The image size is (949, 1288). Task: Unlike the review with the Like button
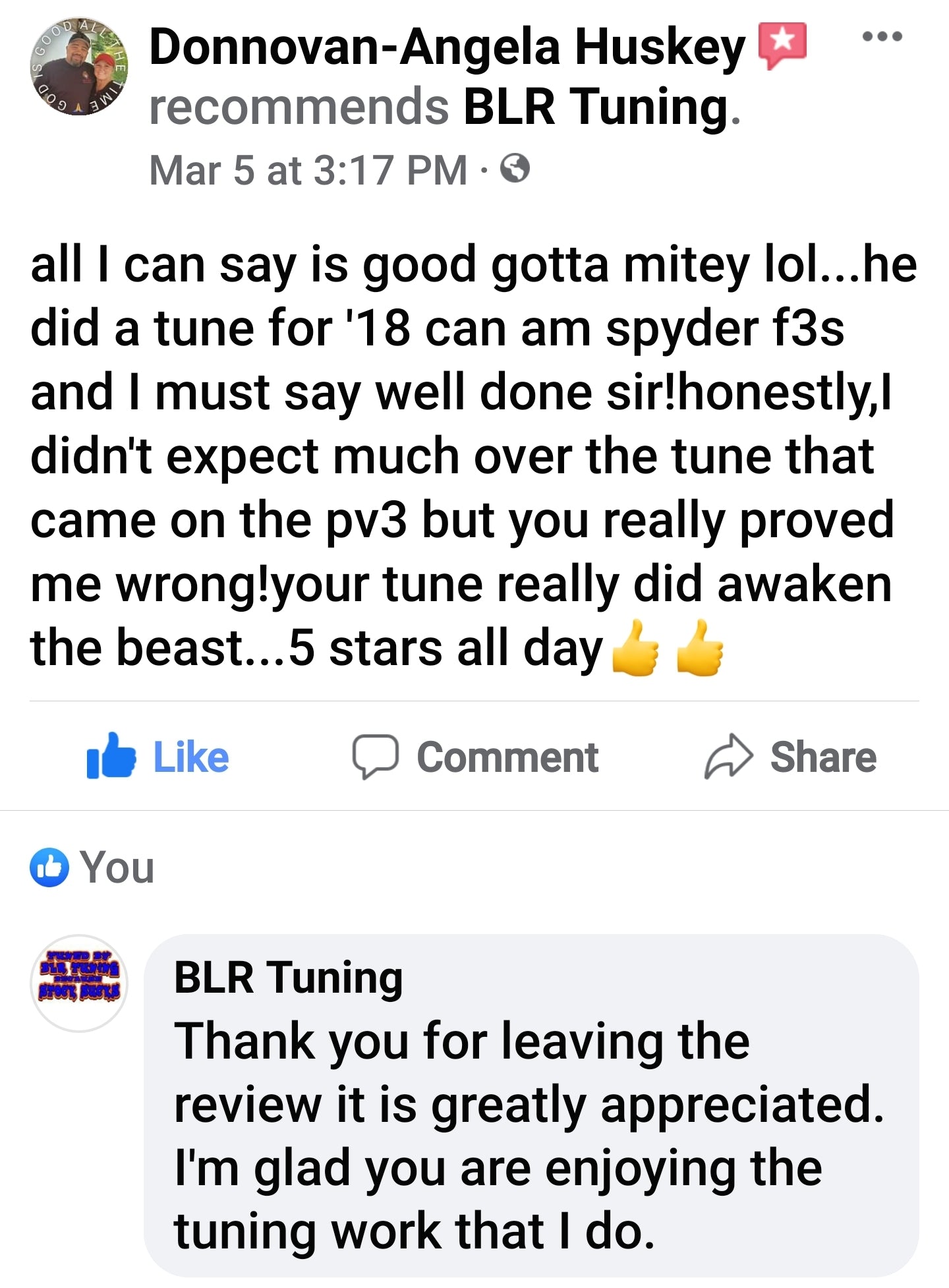tap(158, 756)
